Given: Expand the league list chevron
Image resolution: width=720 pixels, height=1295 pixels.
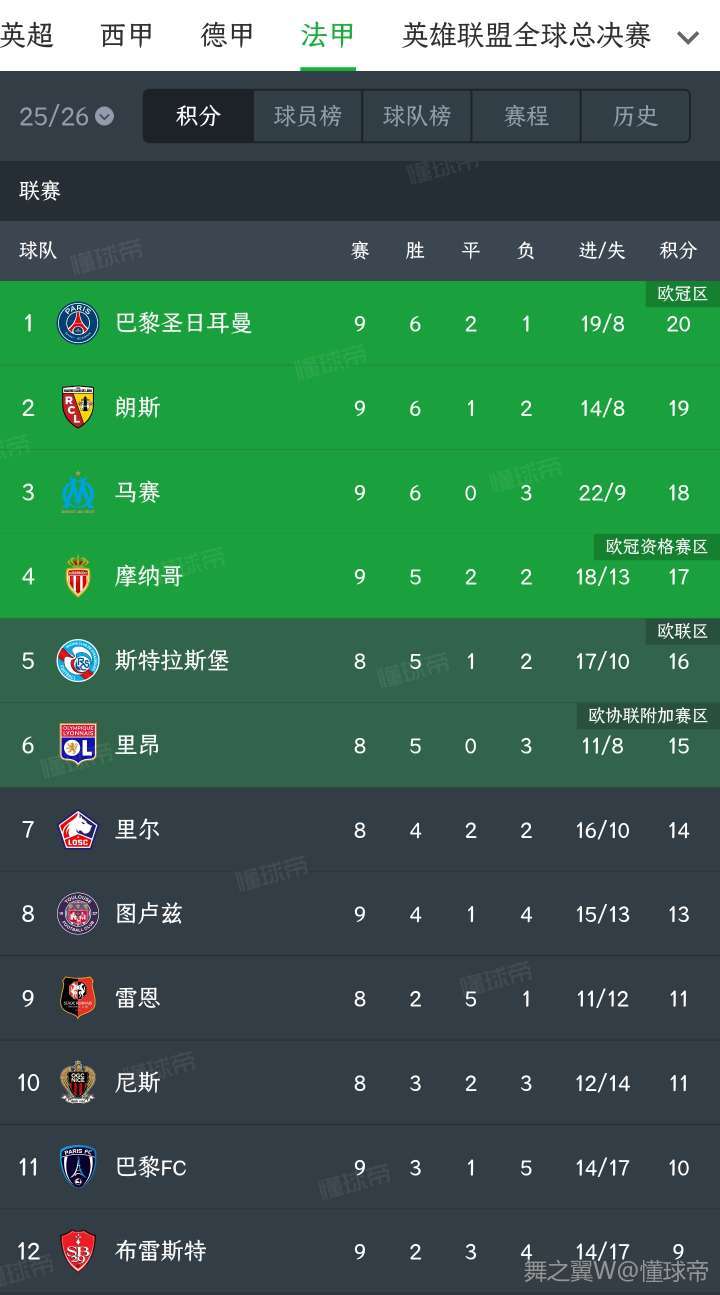Looking at the screenshot, I should point(688,38).
